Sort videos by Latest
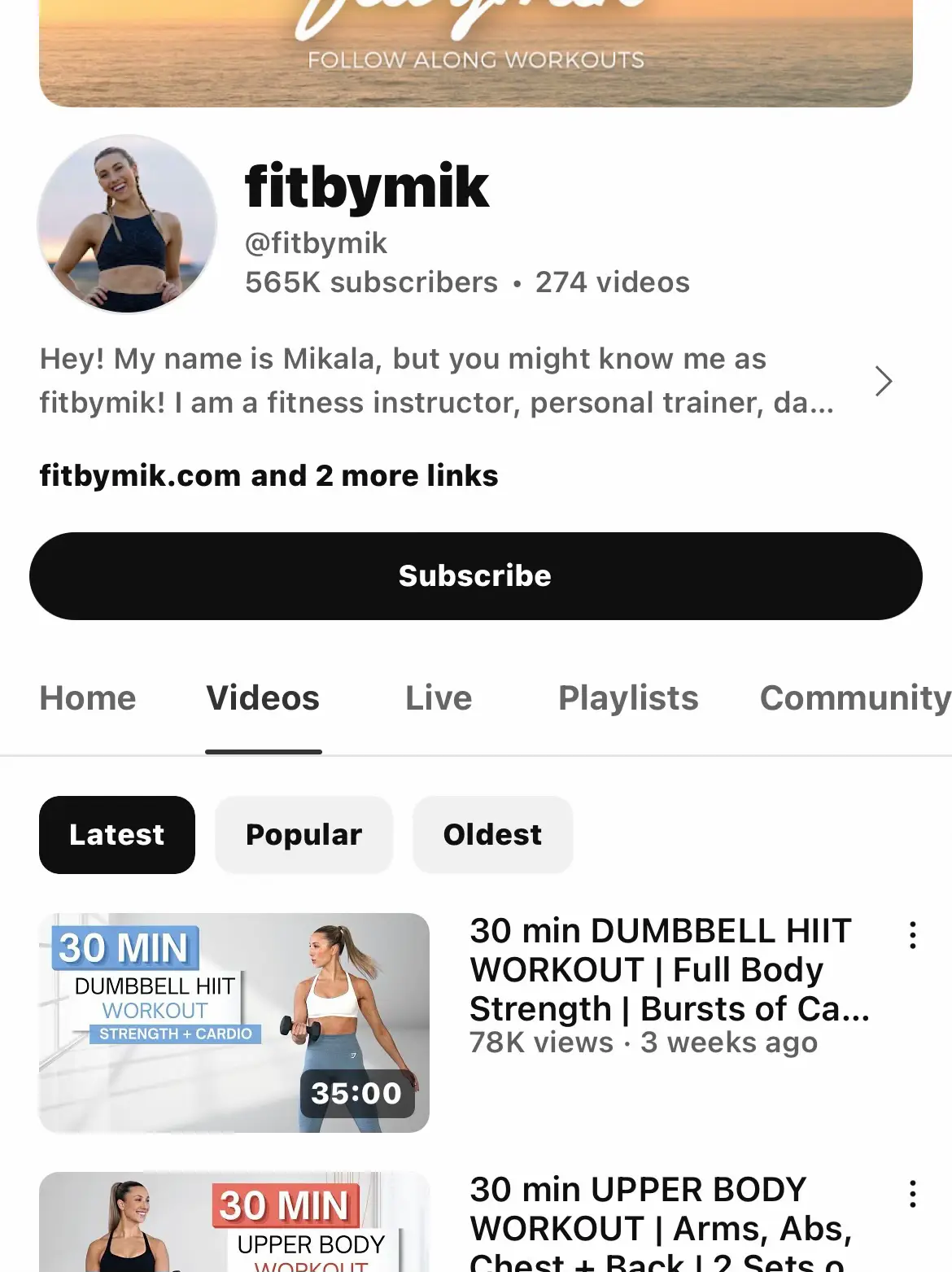 pyautogui.click(x=117, y=835)
